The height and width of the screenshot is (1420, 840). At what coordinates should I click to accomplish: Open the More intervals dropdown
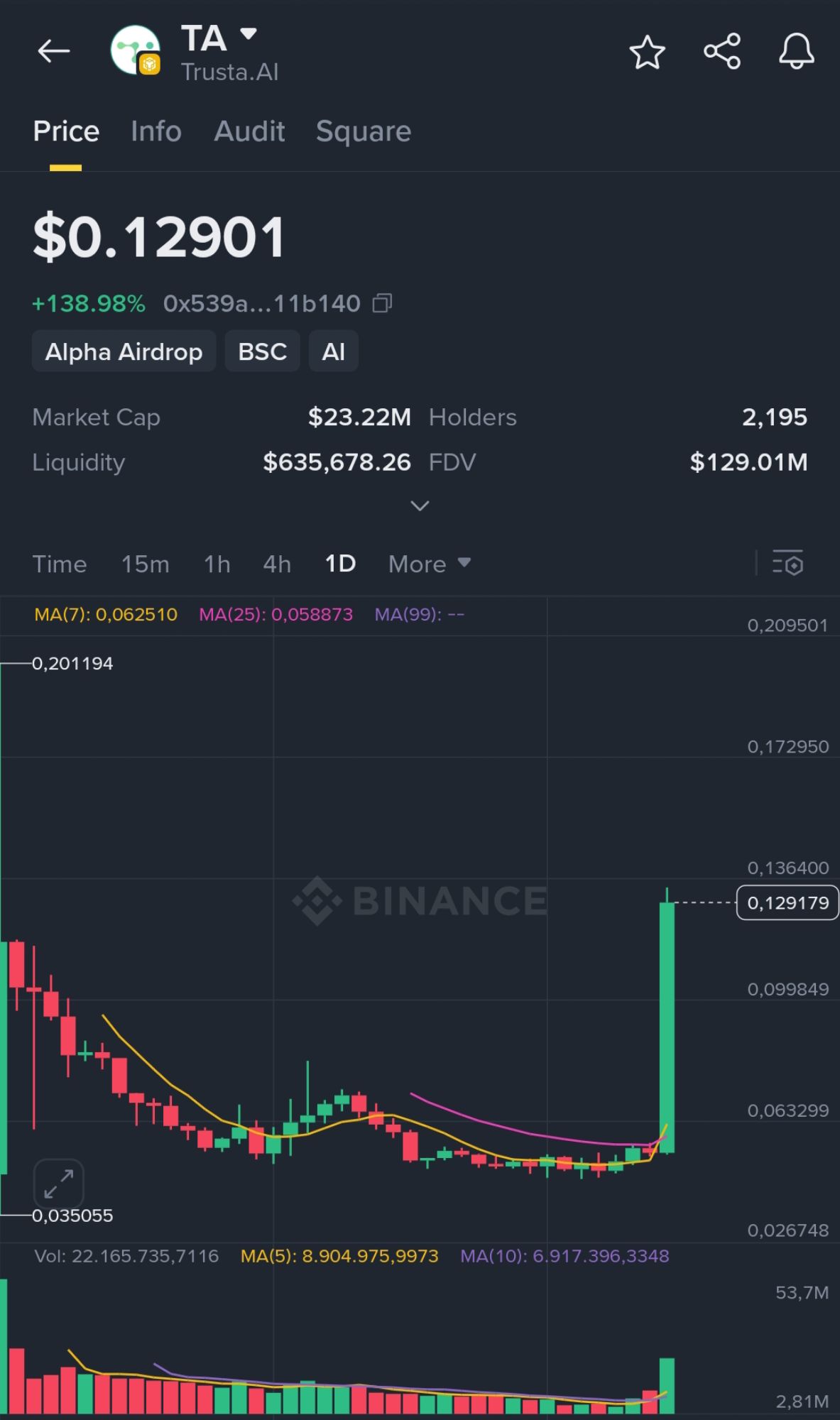(x=429, y=564)
